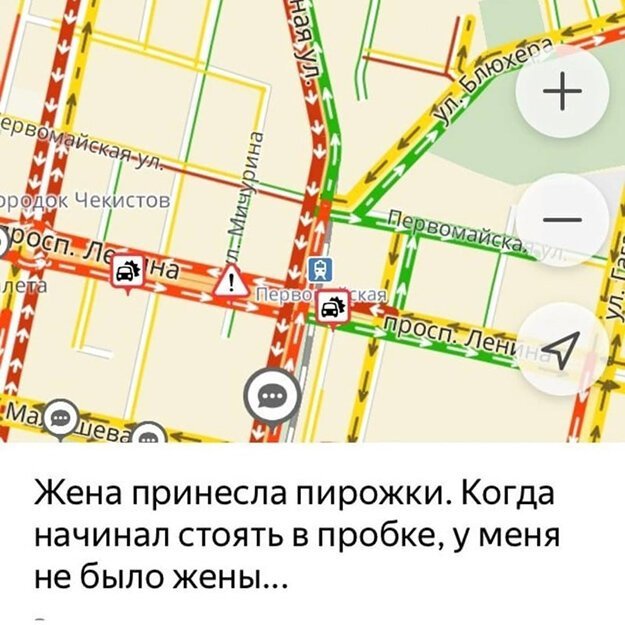
Task: Open the accident marker on просп. Ленина left
Action: 127,271
